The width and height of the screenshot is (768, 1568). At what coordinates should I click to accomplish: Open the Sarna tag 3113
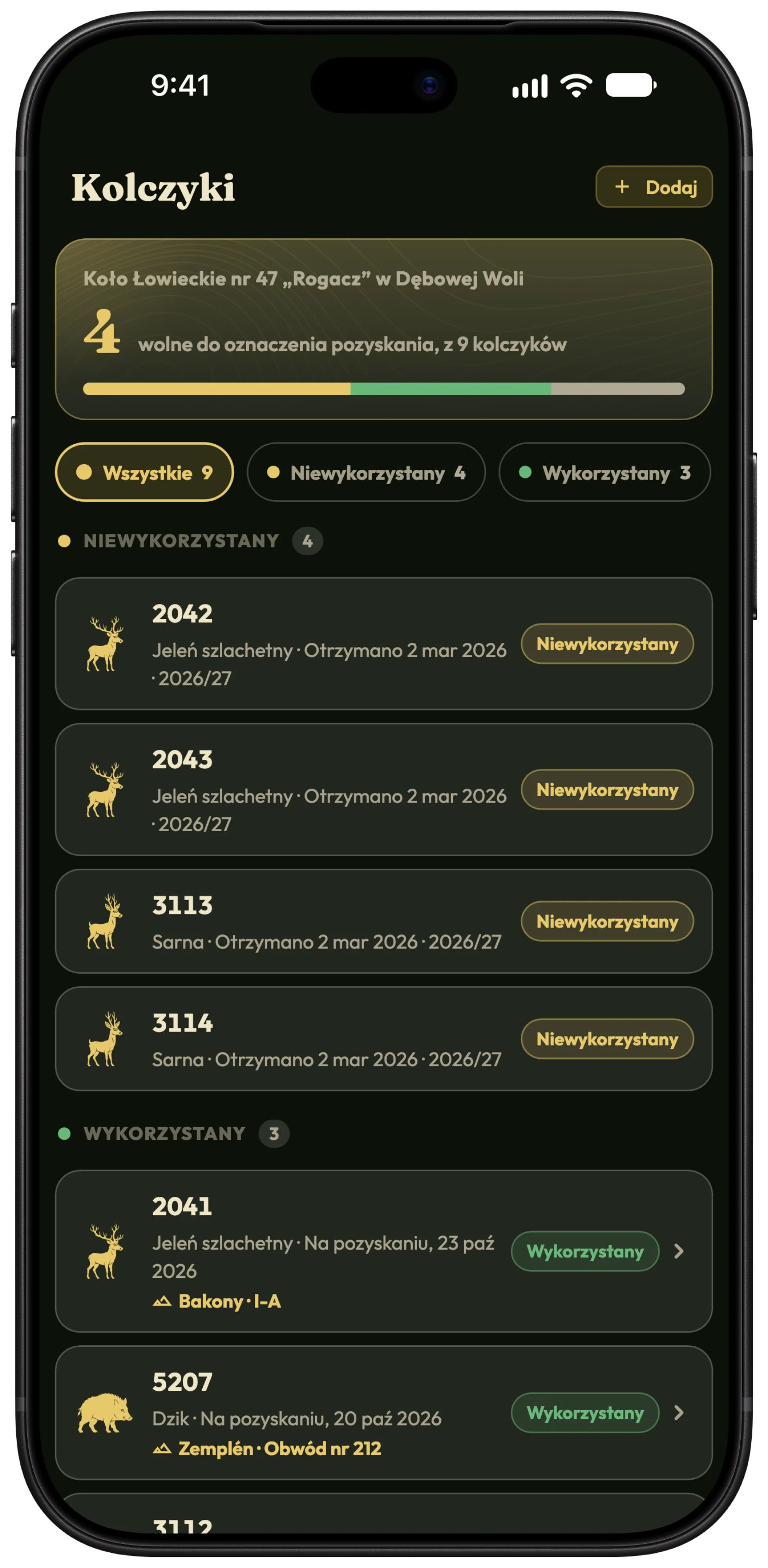point(384,921)
